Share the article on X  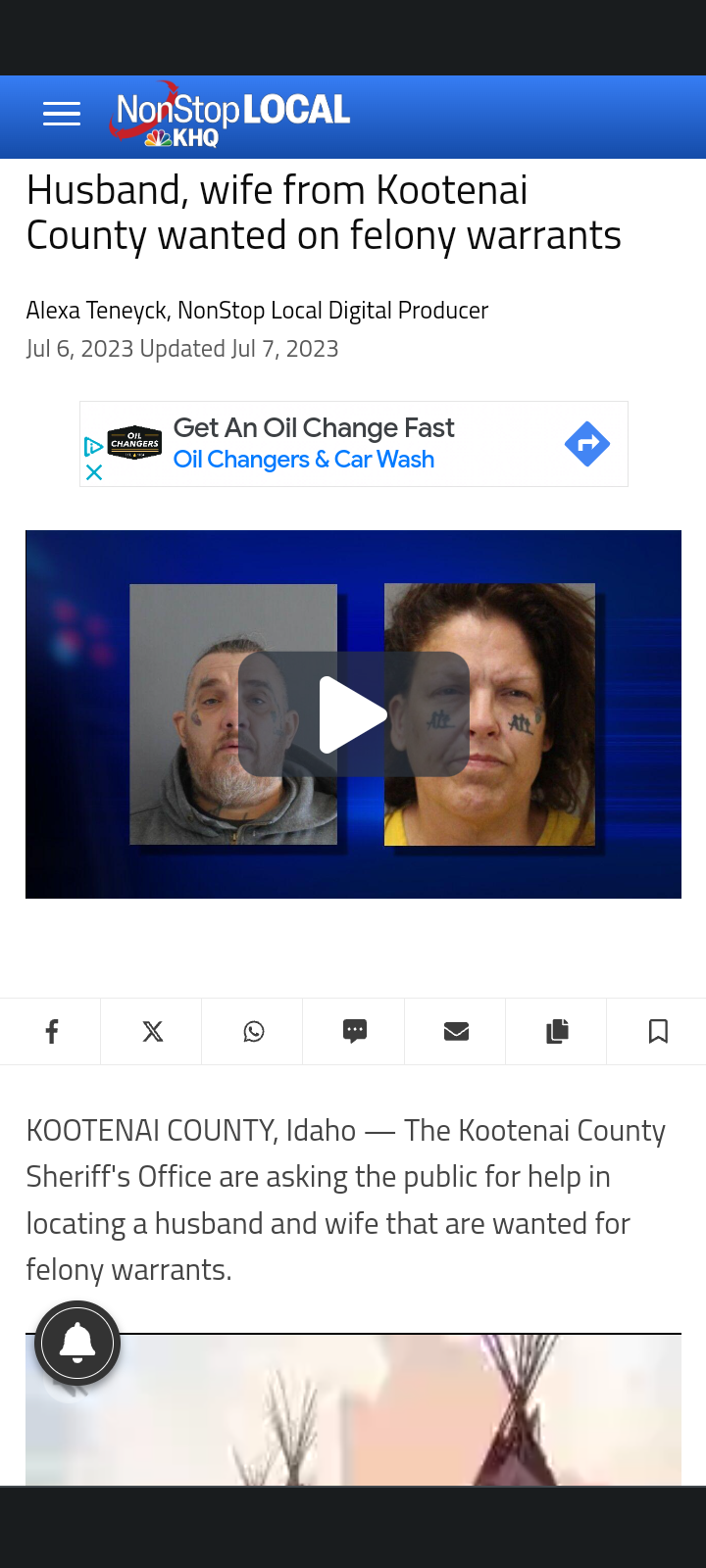click(152, 1031)
